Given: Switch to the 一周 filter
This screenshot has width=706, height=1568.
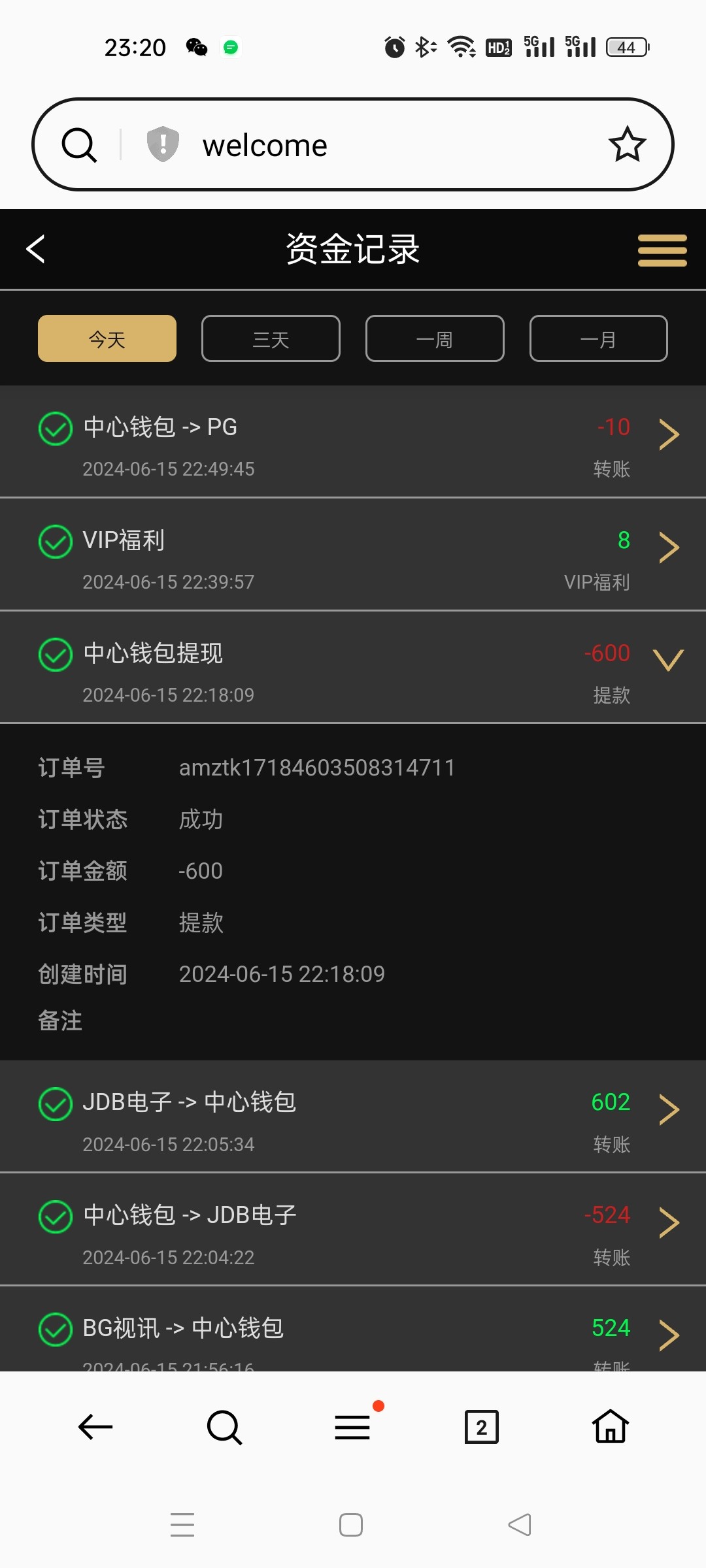Looking at the screenshot, I should [435, 338].
